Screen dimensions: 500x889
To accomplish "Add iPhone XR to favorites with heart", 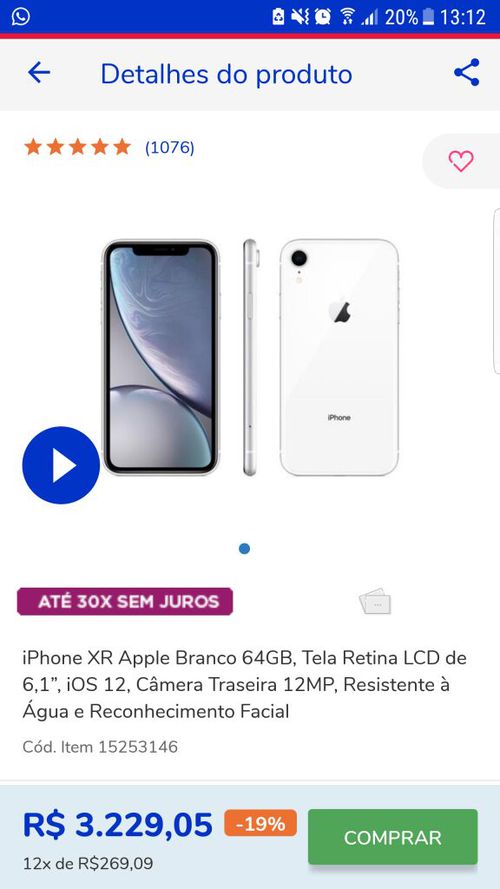I will 461,161.
